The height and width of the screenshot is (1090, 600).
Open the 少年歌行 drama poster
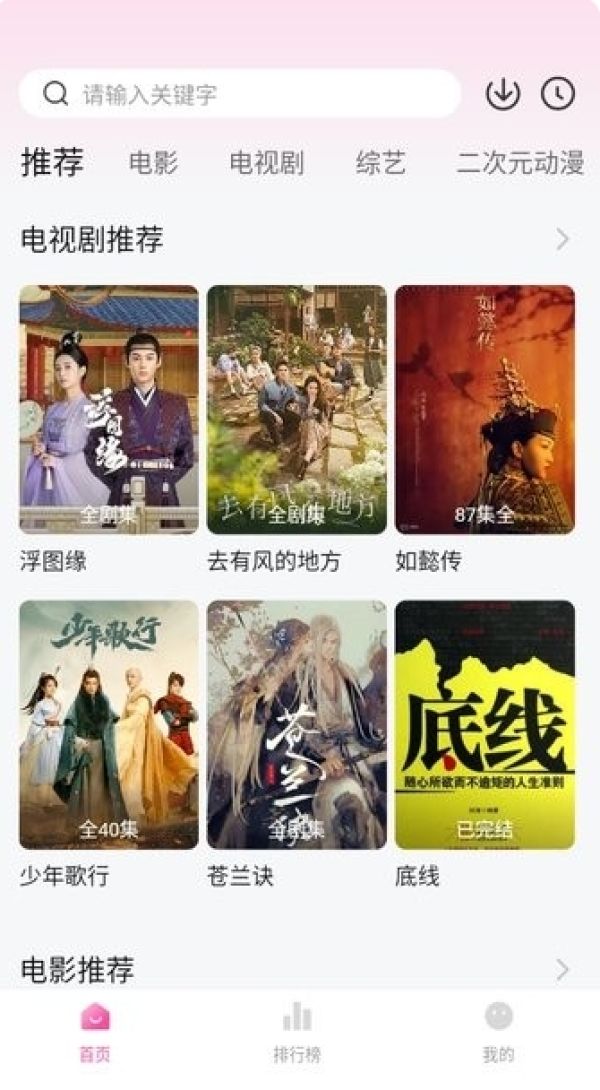click(108, 724)
